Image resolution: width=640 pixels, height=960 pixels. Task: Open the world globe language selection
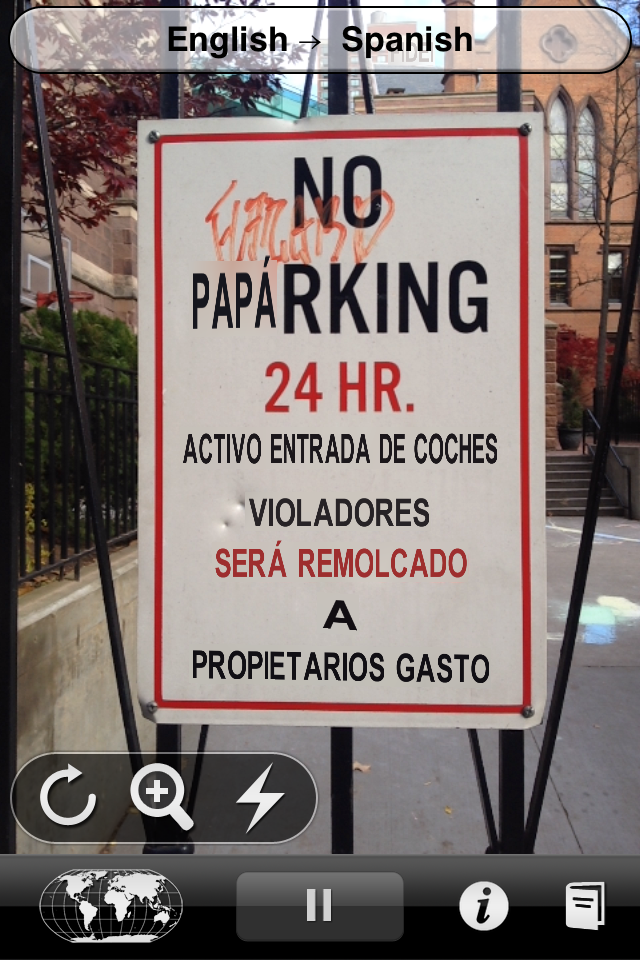click(x=111, y=906)
